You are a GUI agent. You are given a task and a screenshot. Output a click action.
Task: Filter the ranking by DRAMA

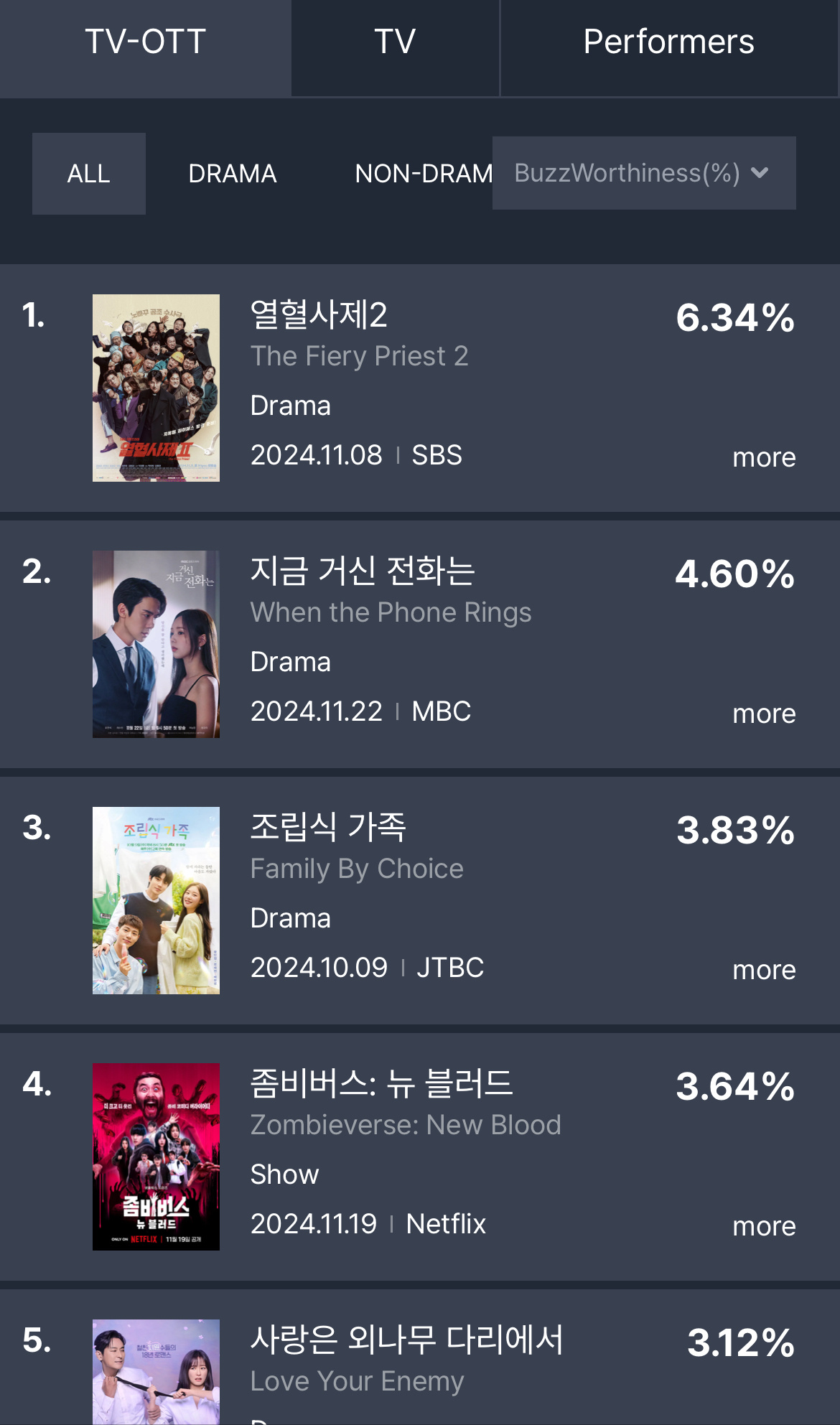tap(233, 174)
